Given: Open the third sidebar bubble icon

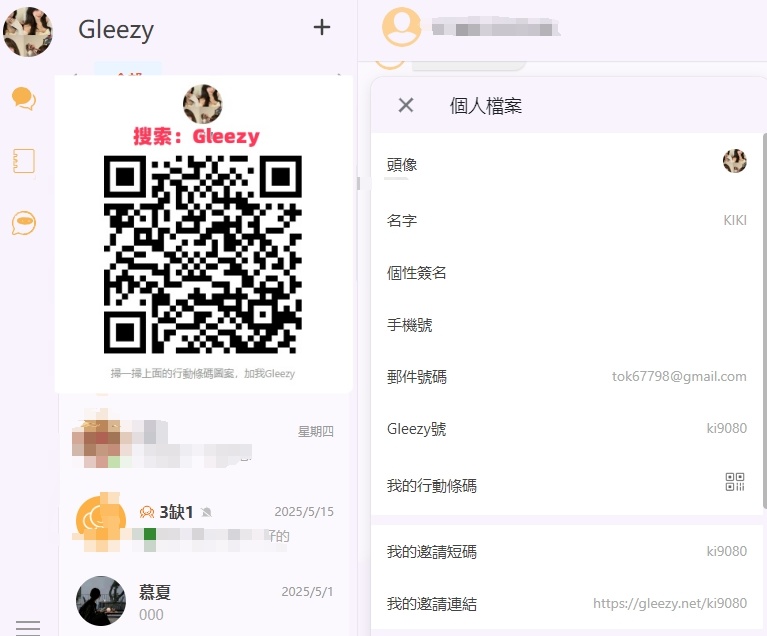Looking at the screenshot, I should coord(24,223).
